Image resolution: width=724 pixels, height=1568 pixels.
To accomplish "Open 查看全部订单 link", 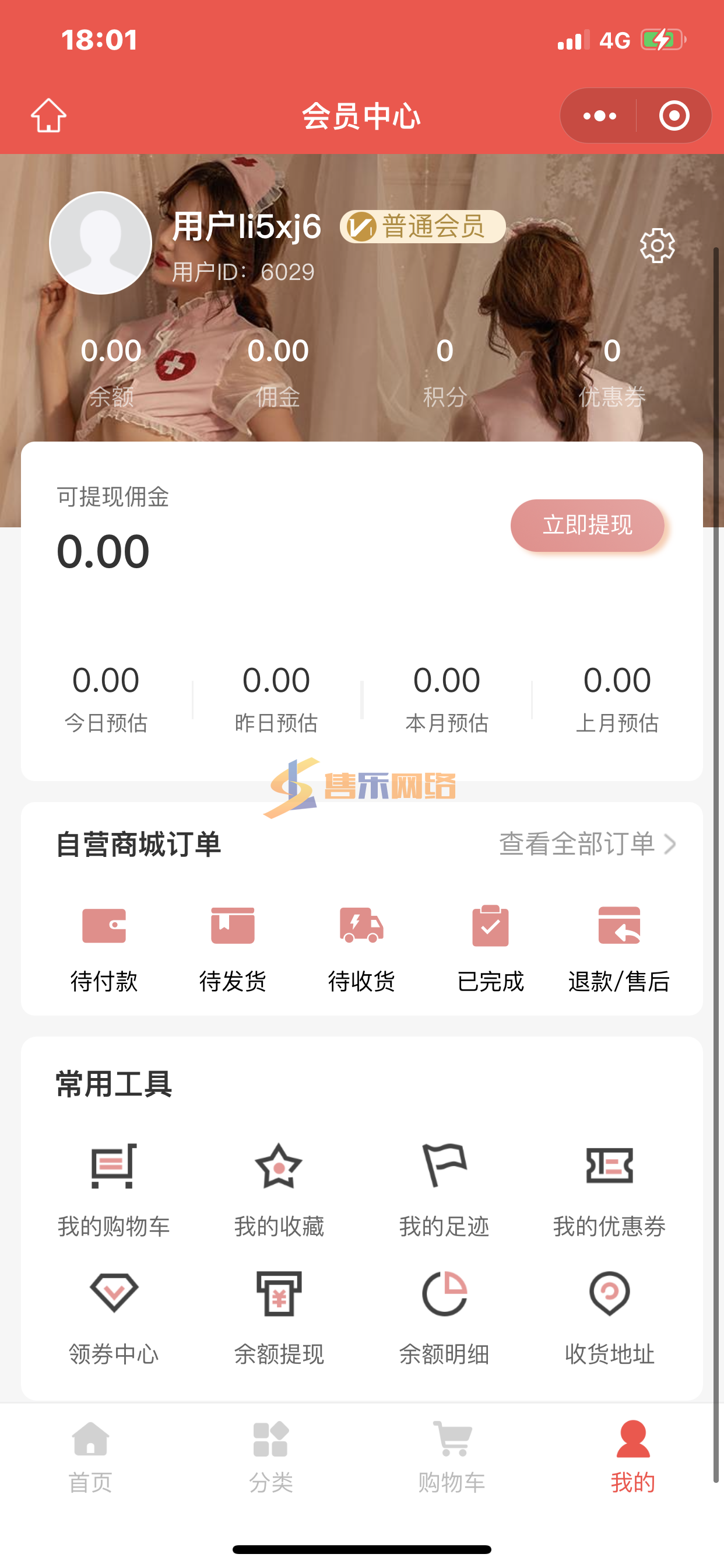I will 588,843.
